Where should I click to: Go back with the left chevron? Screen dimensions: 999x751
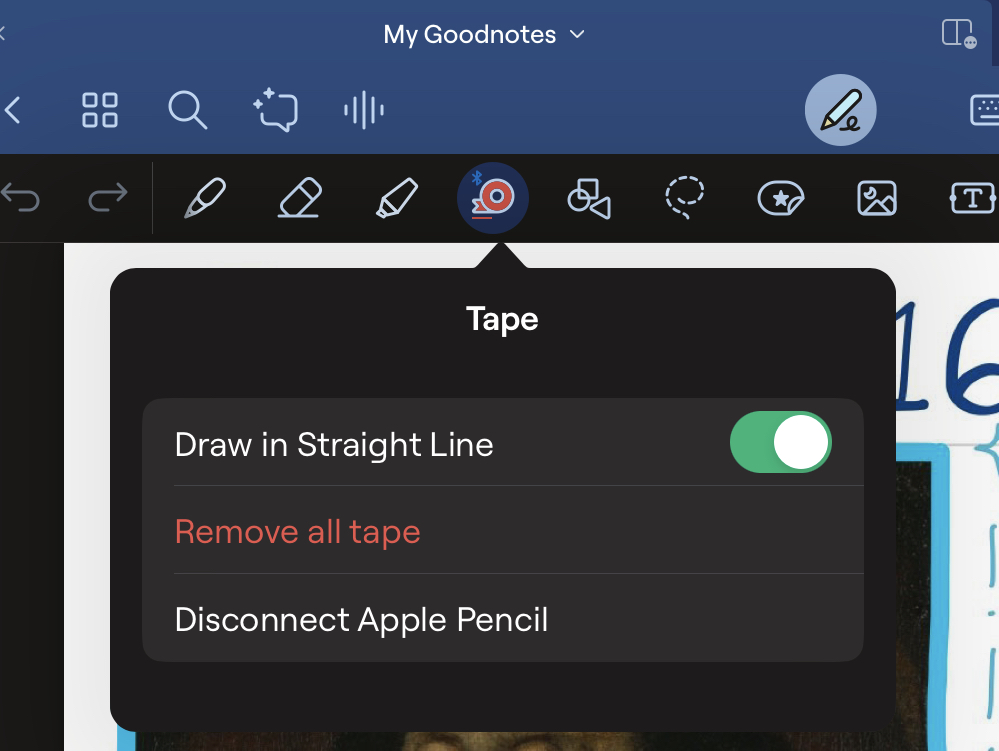click(x=13, y=110)
